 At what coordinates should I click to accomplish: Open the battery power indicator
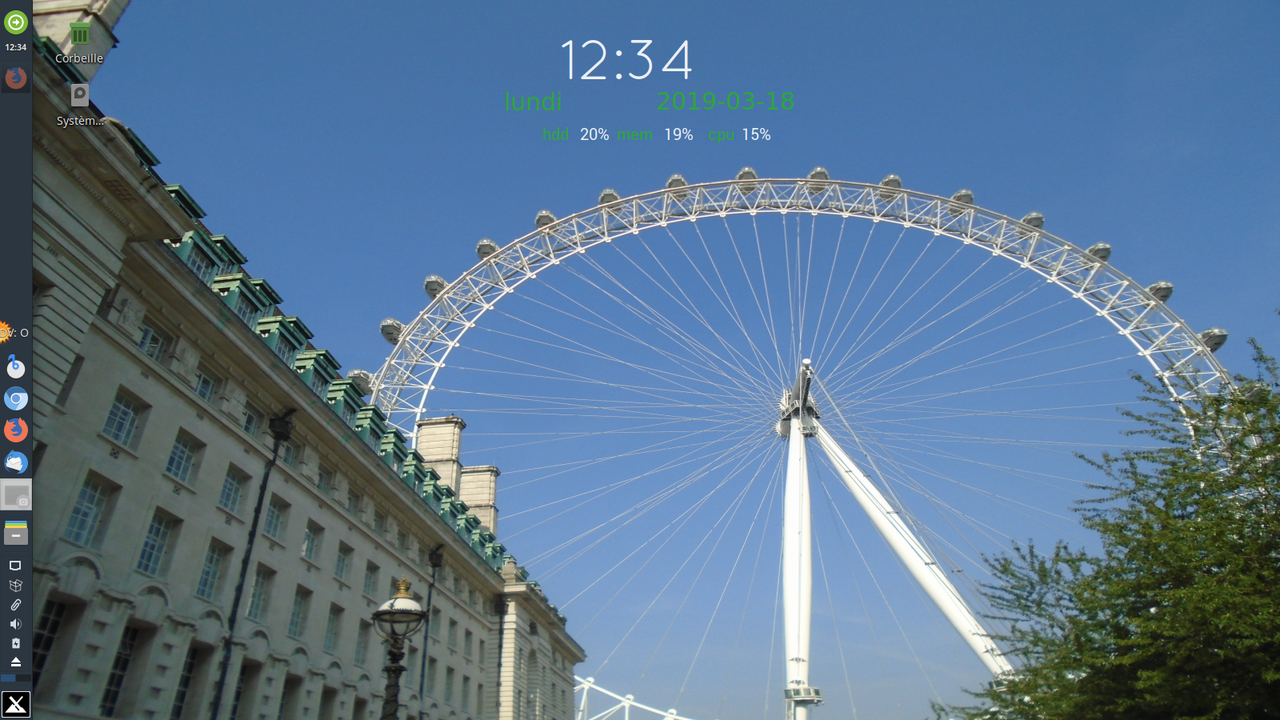pyautogui.click(x=15, y=643)
